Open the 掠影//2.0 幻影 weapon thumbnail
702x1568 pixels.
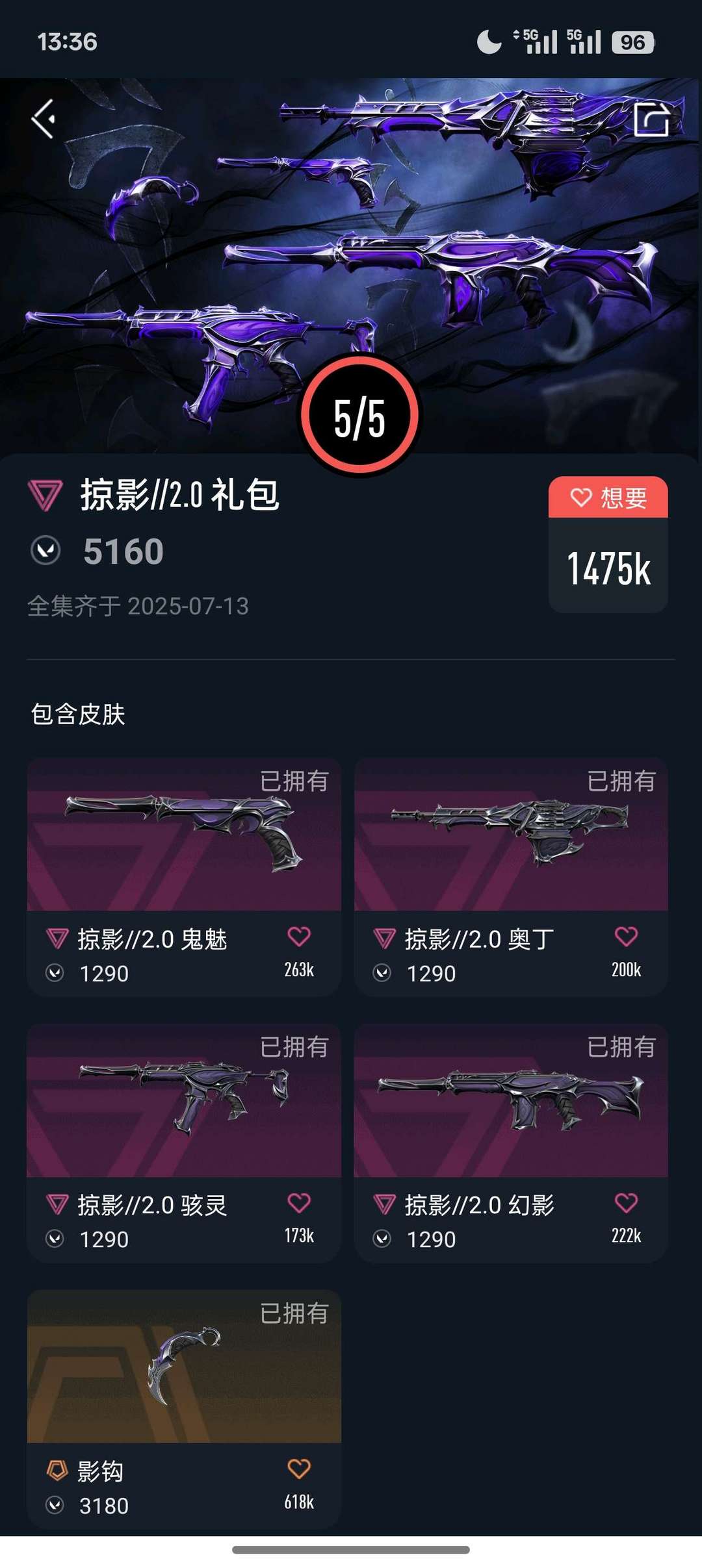pyautogui.click(x=513, y=1104)
